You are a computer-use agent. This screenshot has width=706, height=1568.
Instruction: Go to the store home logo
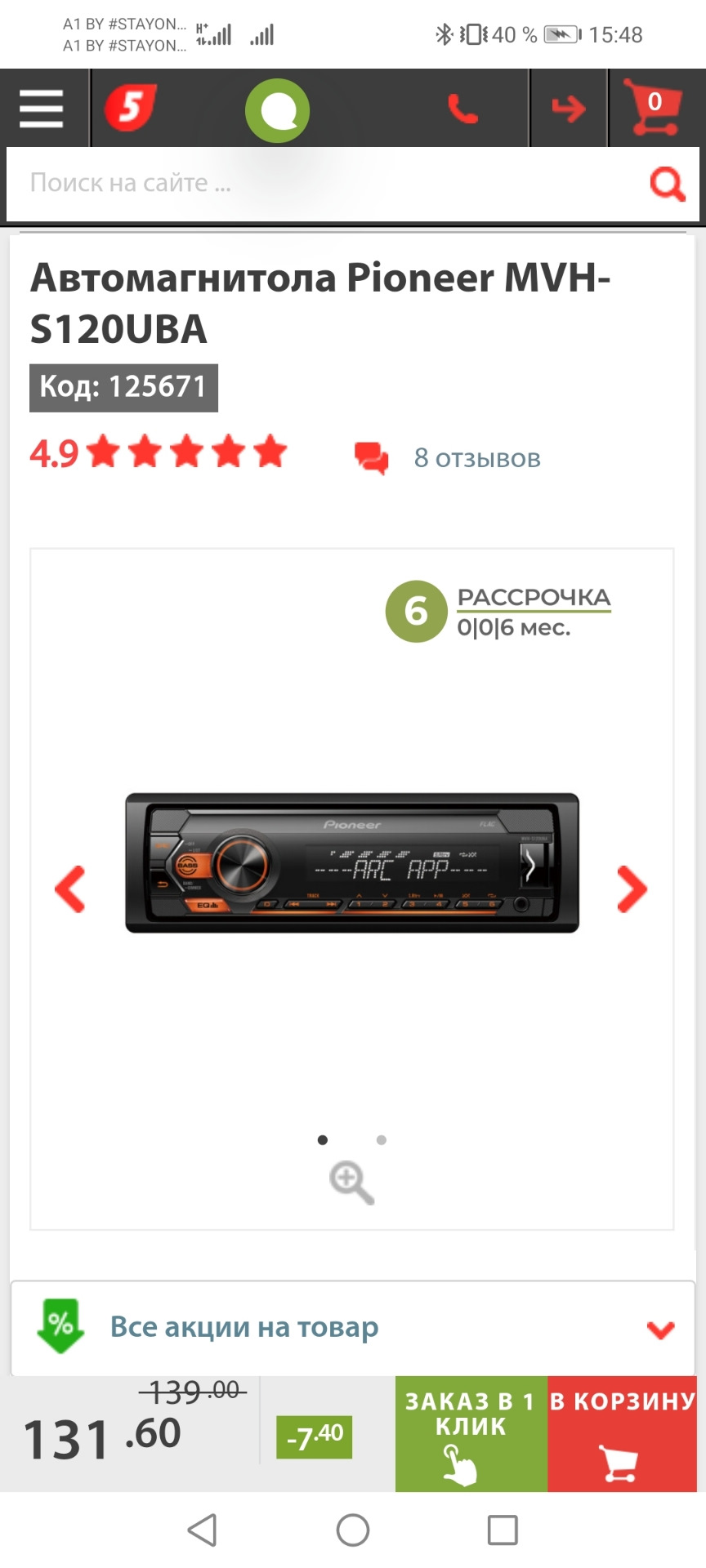coord(131,109)
